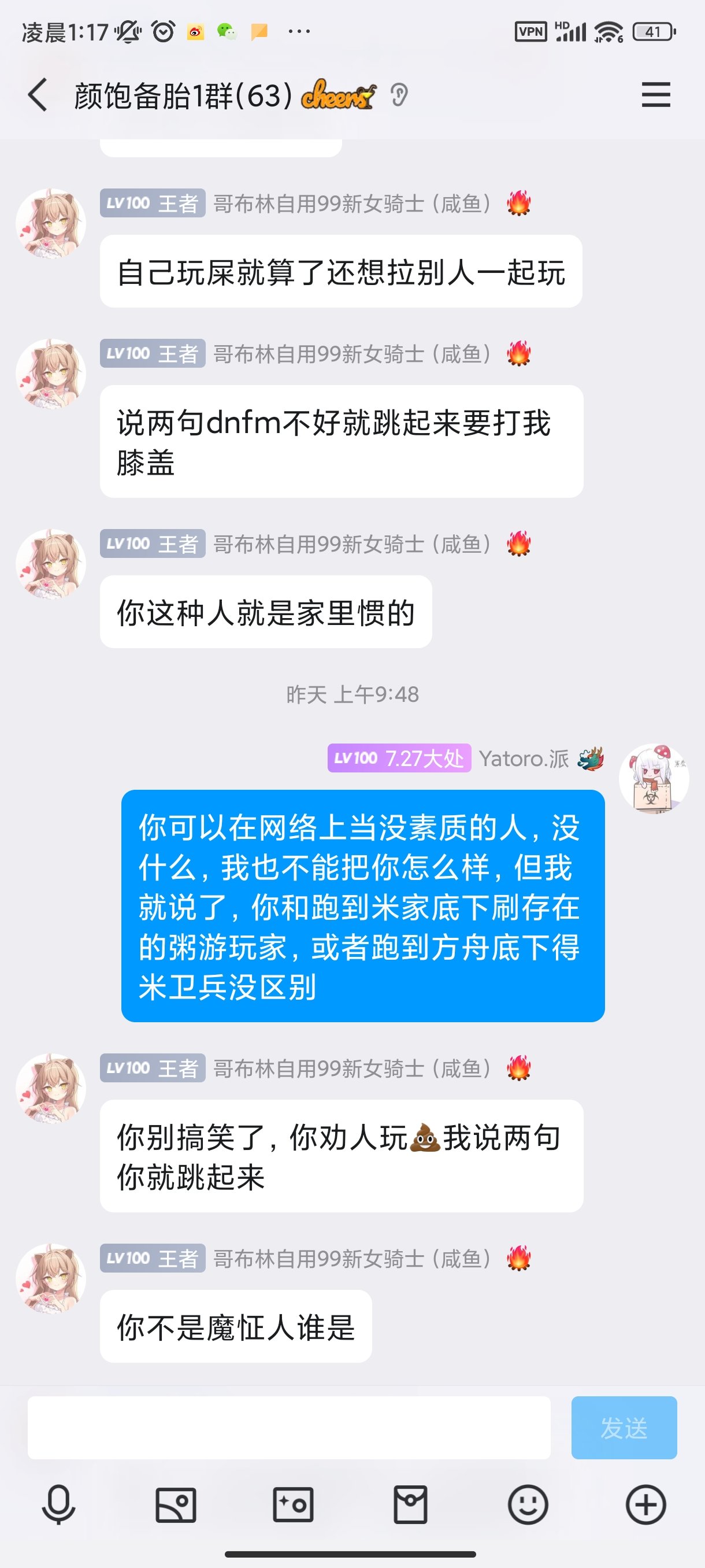The width and height of the screenshot is (705, 1568).
Task: Tap the ear listening-mode icon
Action: pos(399,95)
